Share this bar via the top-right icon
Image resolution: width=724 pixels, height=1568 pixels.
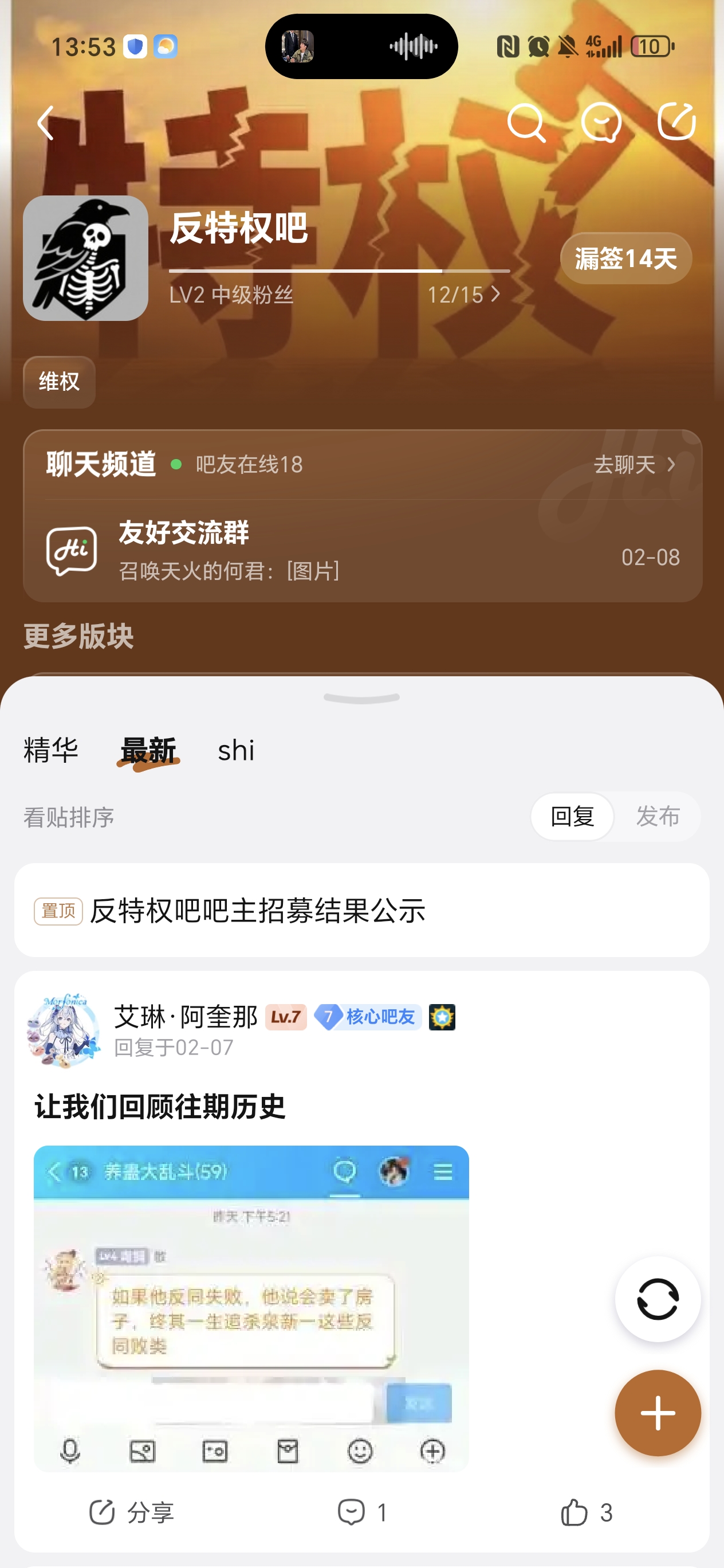click(x=676, y=121)
